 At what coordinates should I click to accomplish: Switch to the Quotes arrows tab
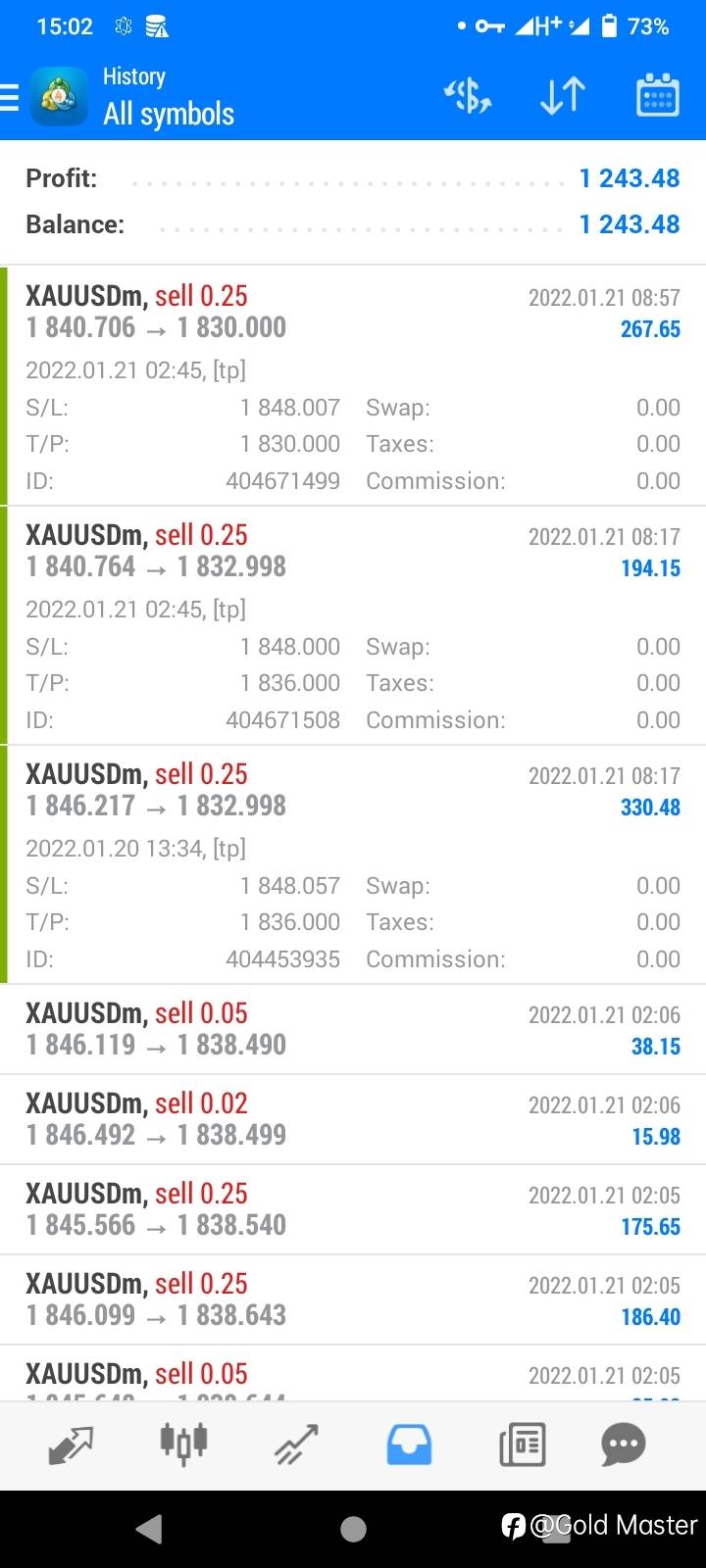coord(71,1445)
